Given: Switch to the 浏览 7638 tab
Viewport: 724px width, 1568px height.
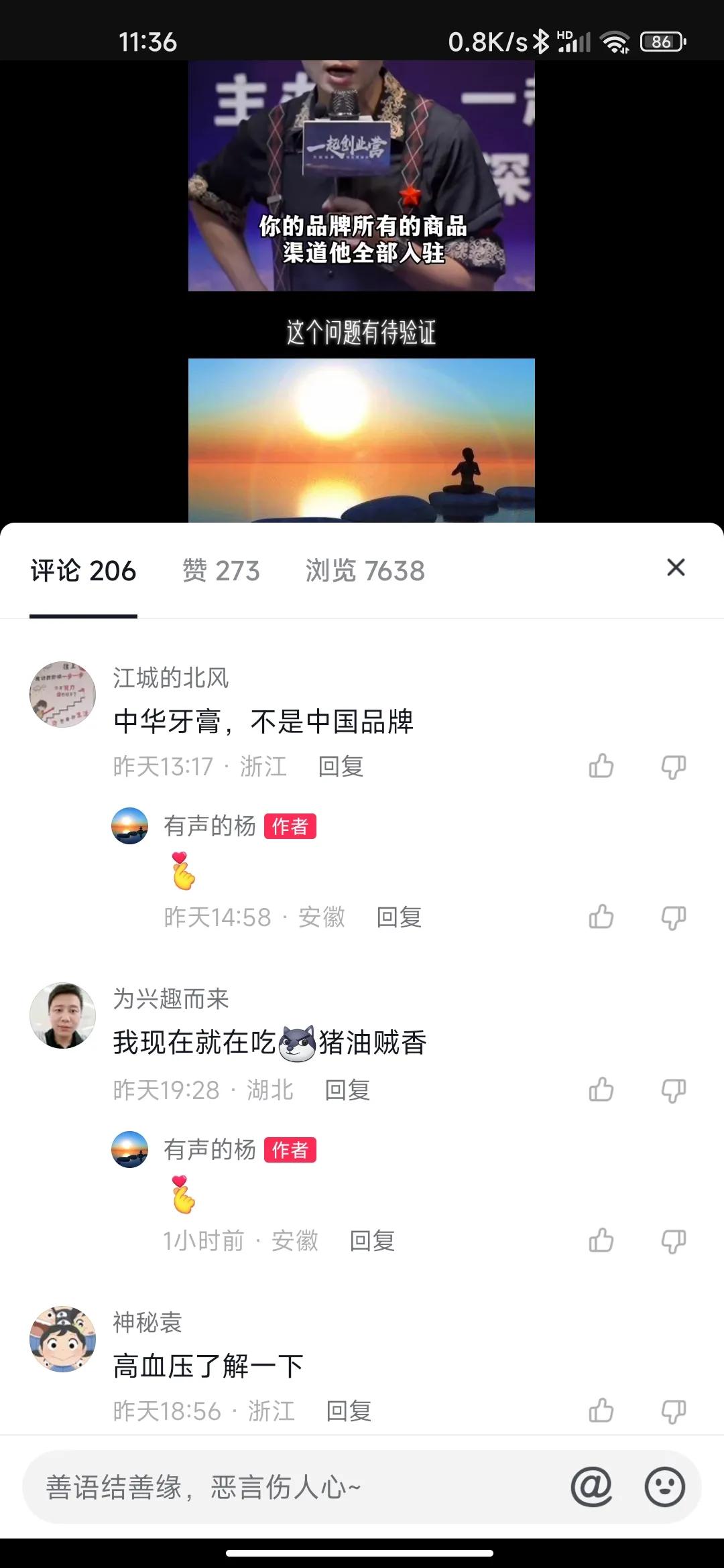Looking at the screenshot, I should [x=365, y=571].
